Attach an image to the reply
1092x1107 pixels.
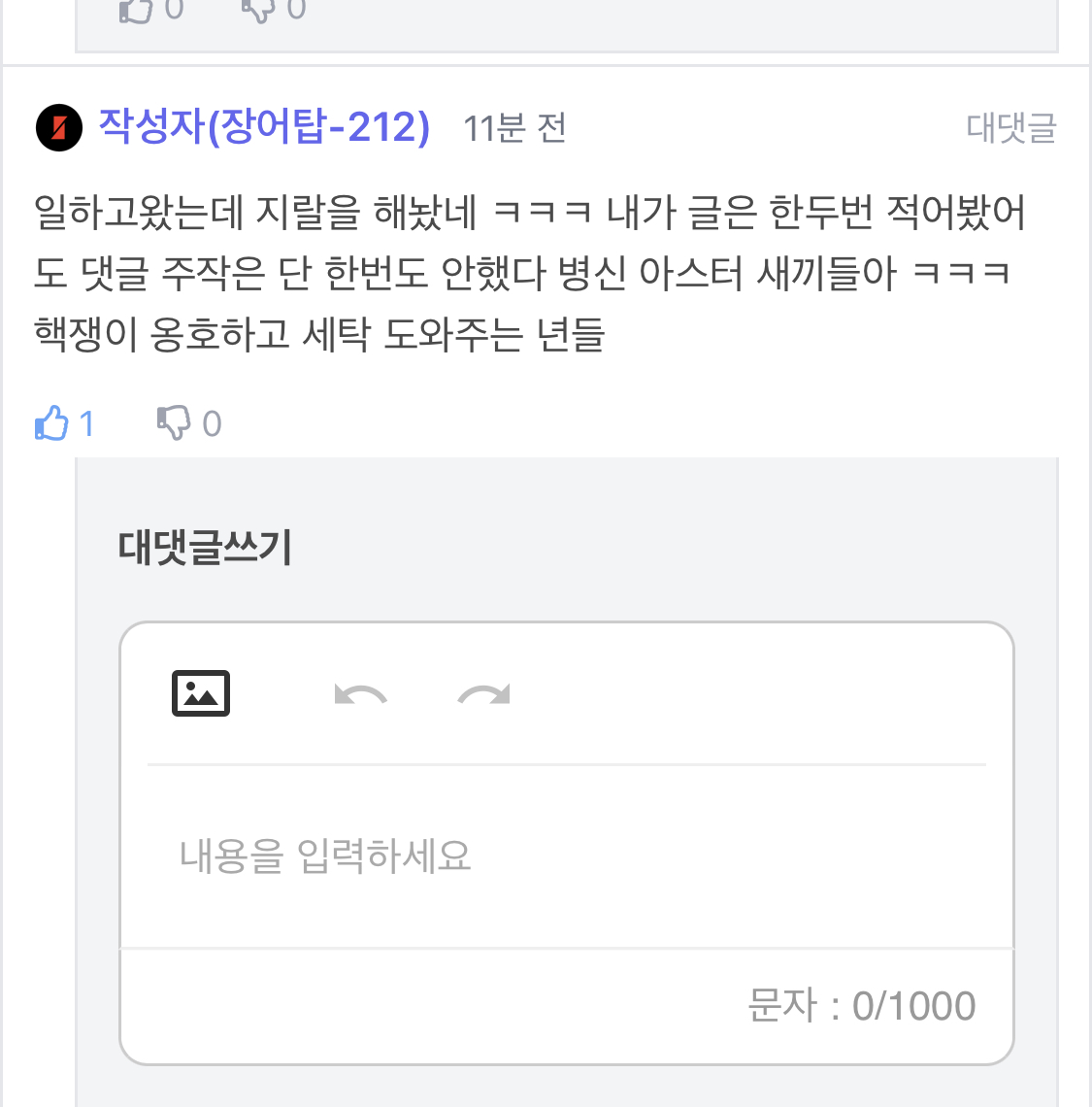click(x=201, y=693)
